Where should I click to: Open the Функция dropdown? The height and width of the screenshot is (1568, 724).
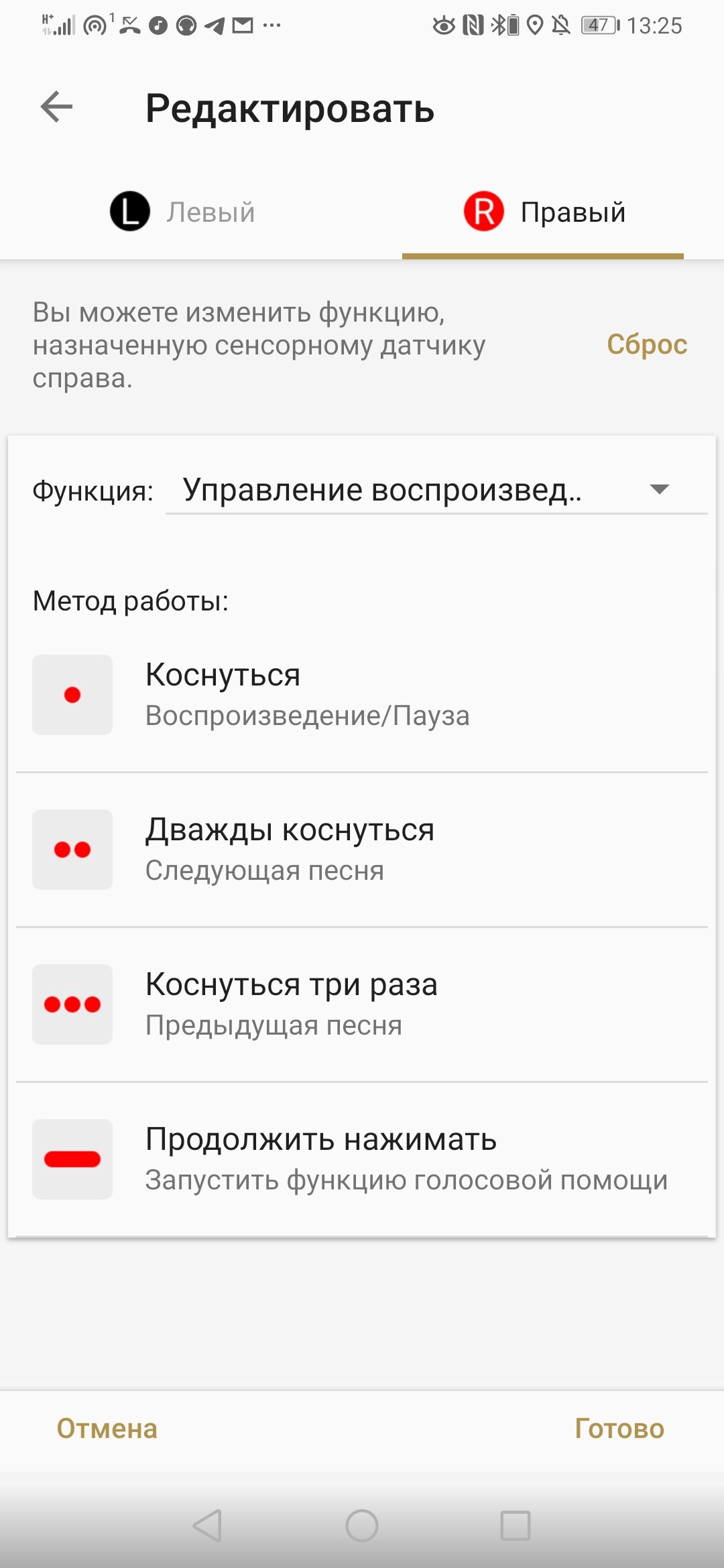[436, 490]
